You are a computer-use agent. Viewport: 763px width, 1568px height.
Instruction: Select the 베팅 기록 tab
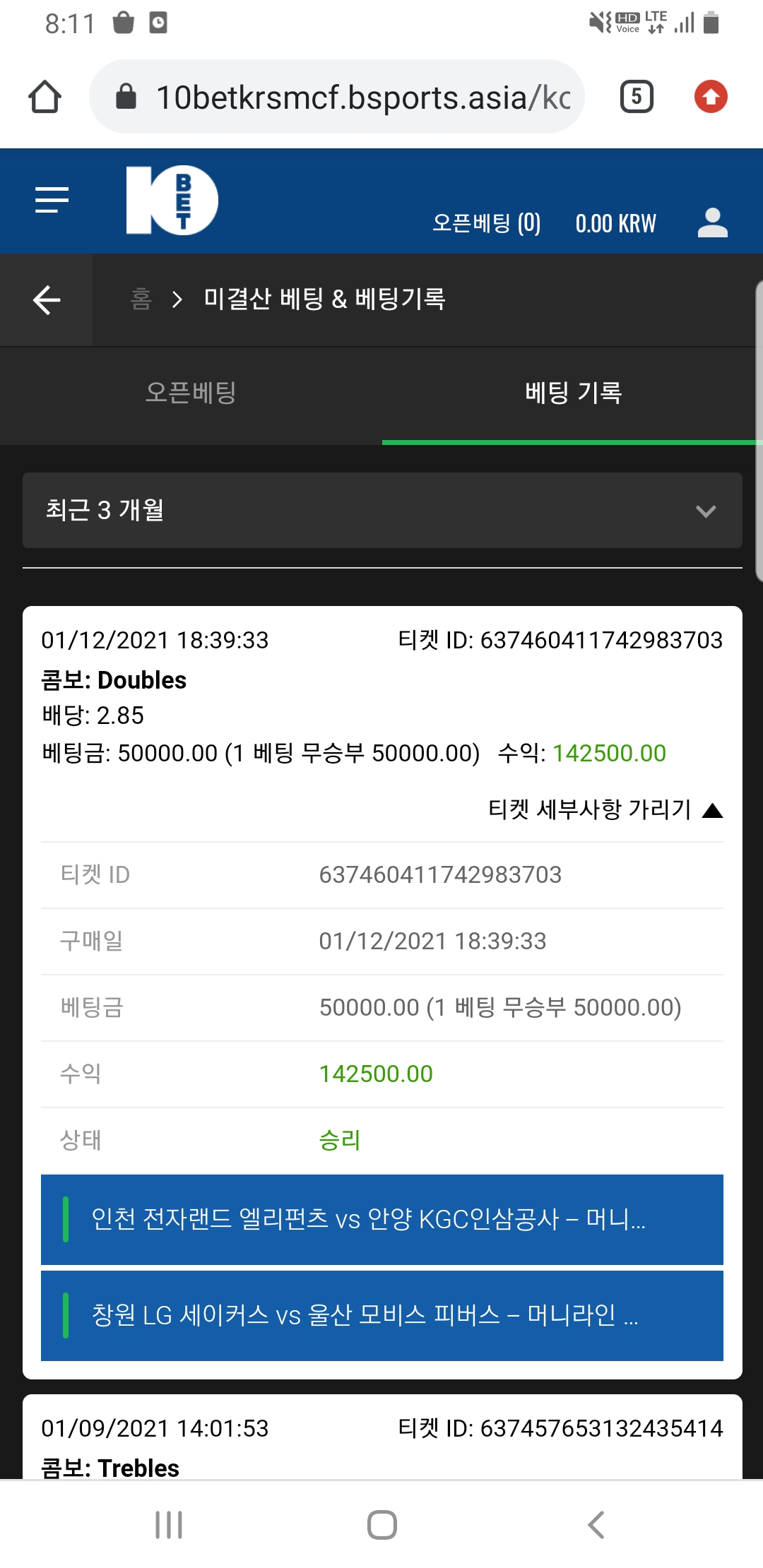pyautogui.click(x=573, y=393)
